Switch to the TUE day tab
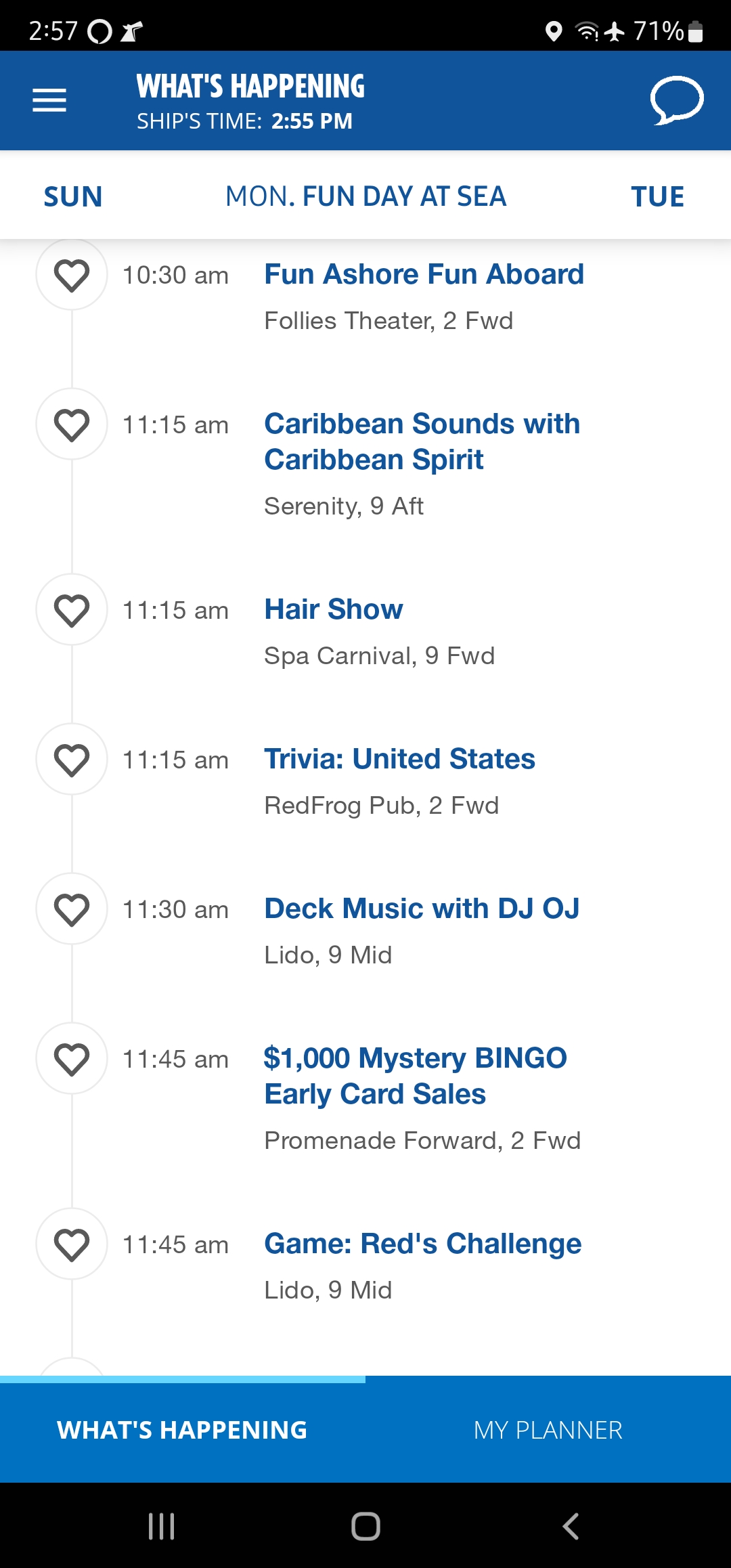 click(x=657, y=196)
